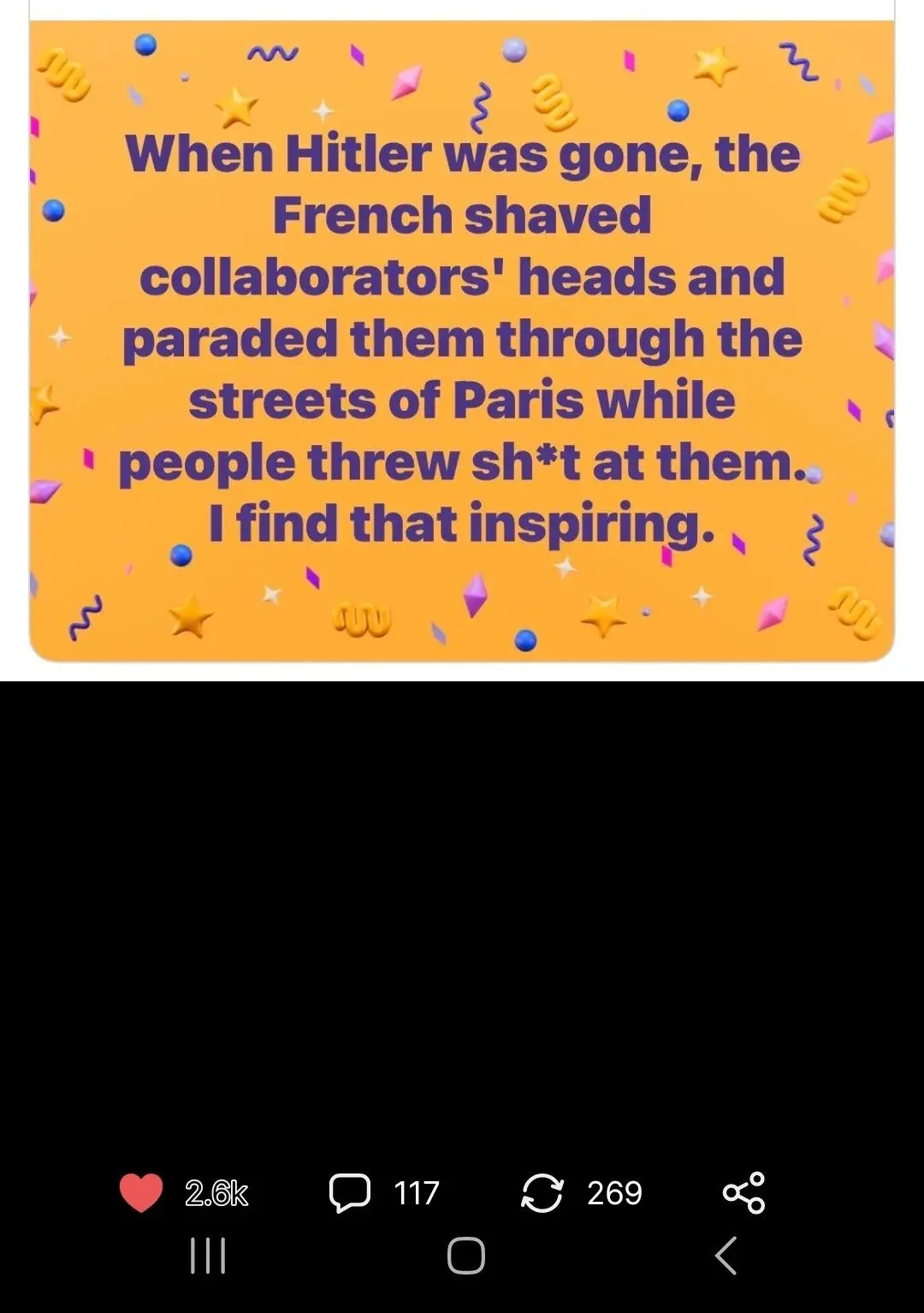This screenshot has width=924, height=1313.
Task: Open the 117 replies view
Action: [x=415, y=1190]
